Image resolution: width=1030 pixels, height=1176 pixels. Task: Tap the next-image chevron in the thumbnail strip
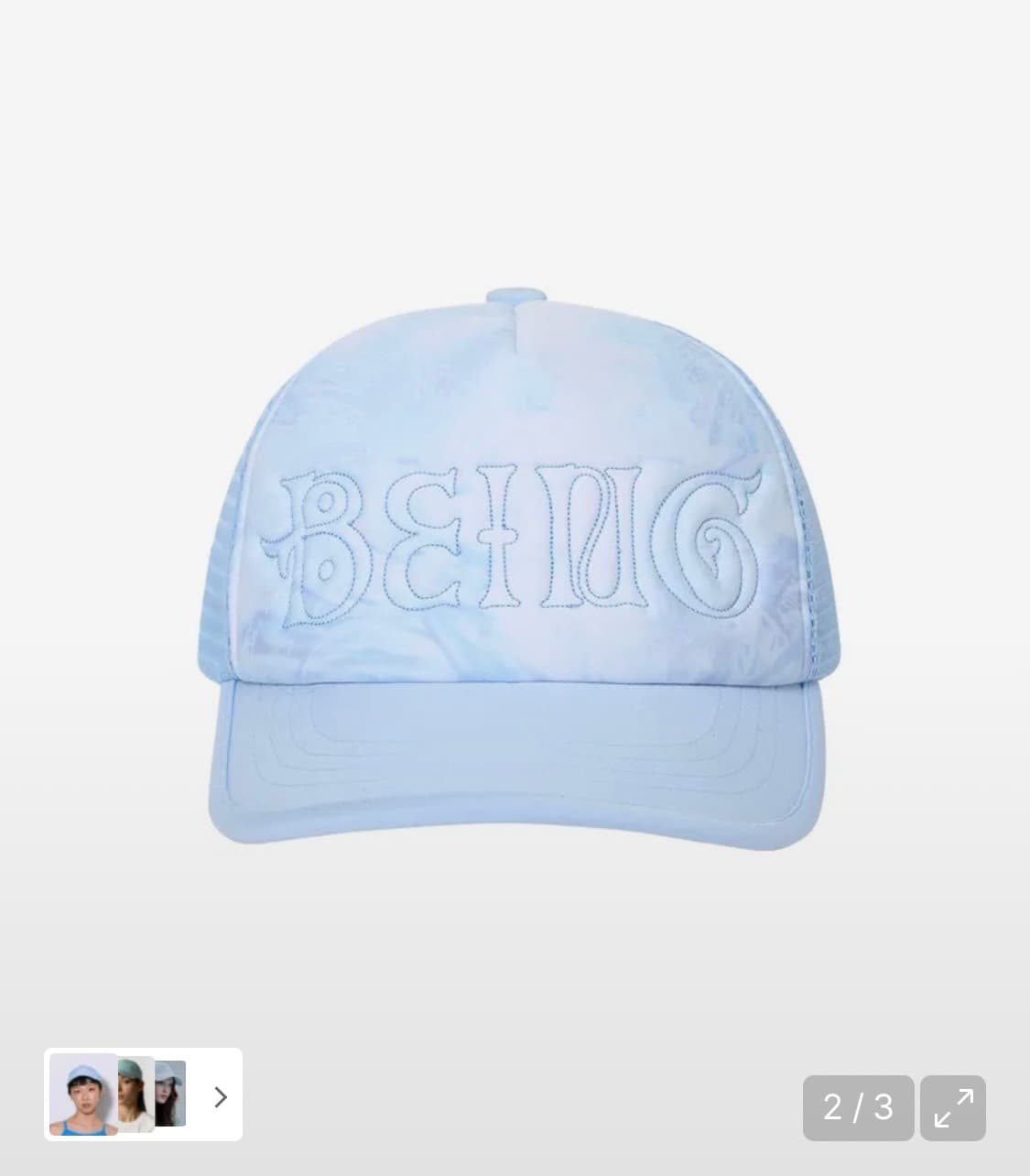(219, 1096)
